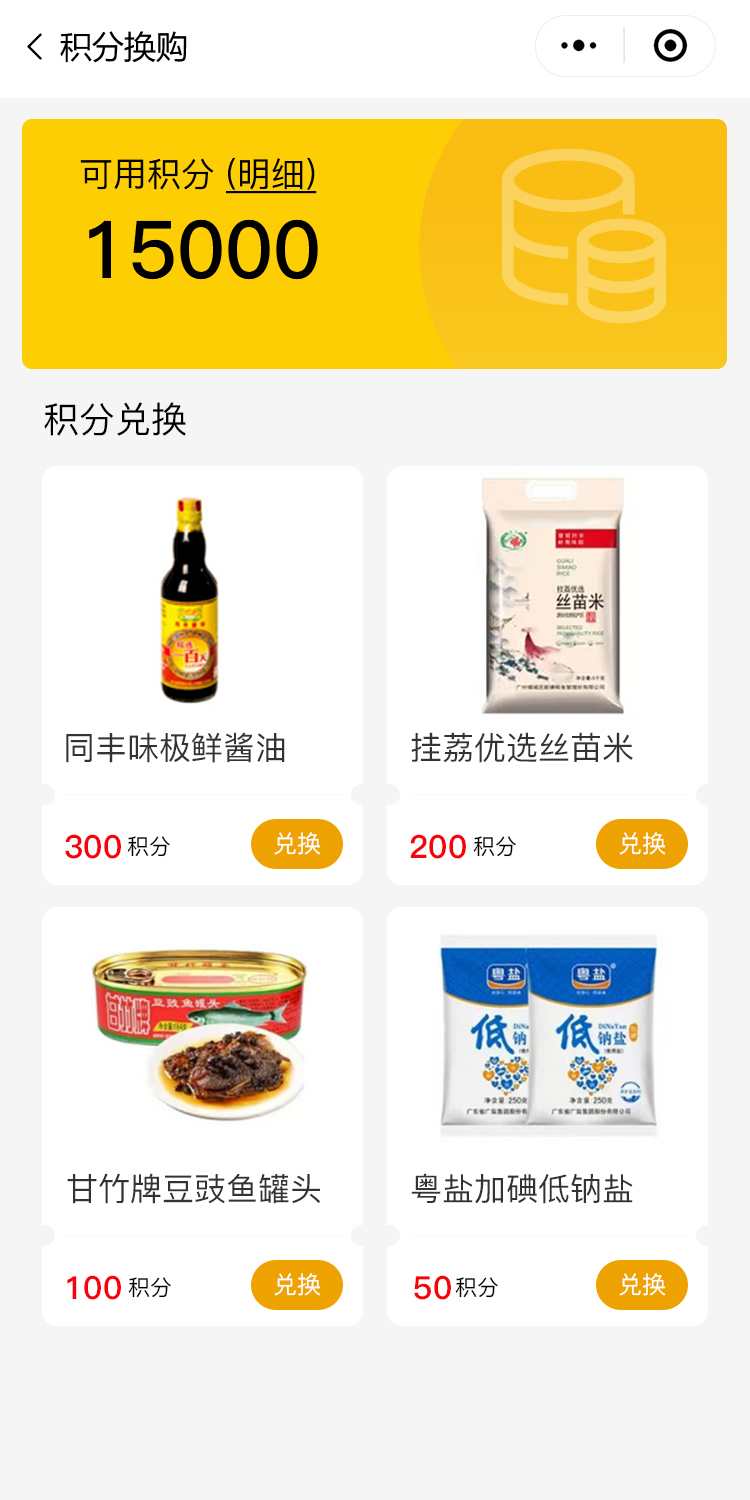Viewport: 750px width, 1500px height.
Task: Open the 甘竹牌豆豉鱼罐头 product card
Action: coord(202,1060)
